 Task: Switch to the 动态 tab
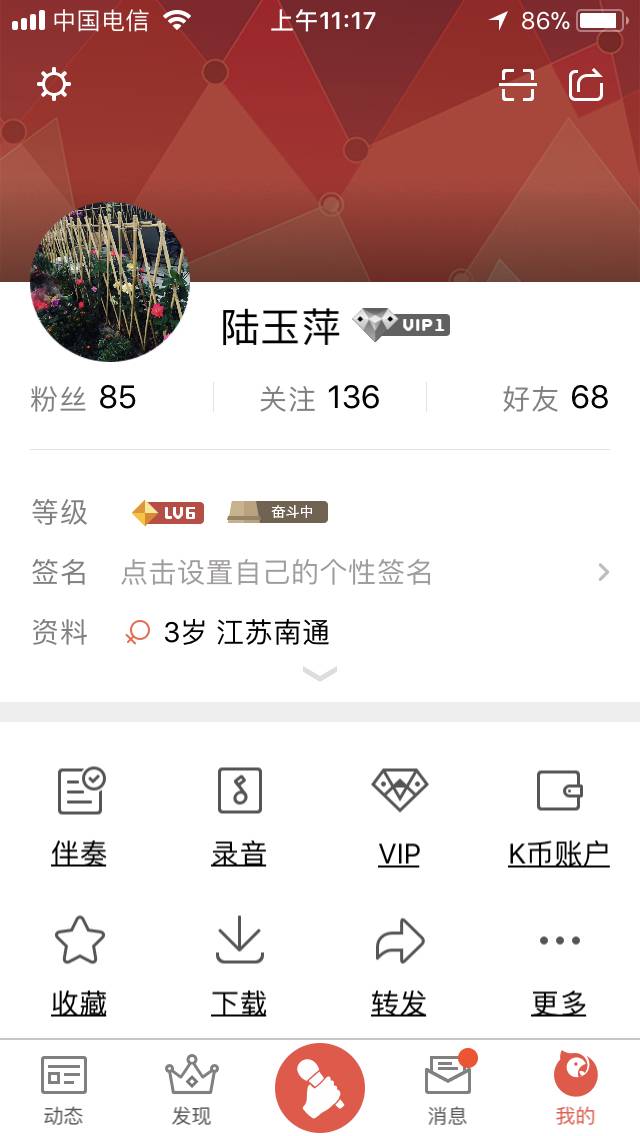[x=64, y=1088]
